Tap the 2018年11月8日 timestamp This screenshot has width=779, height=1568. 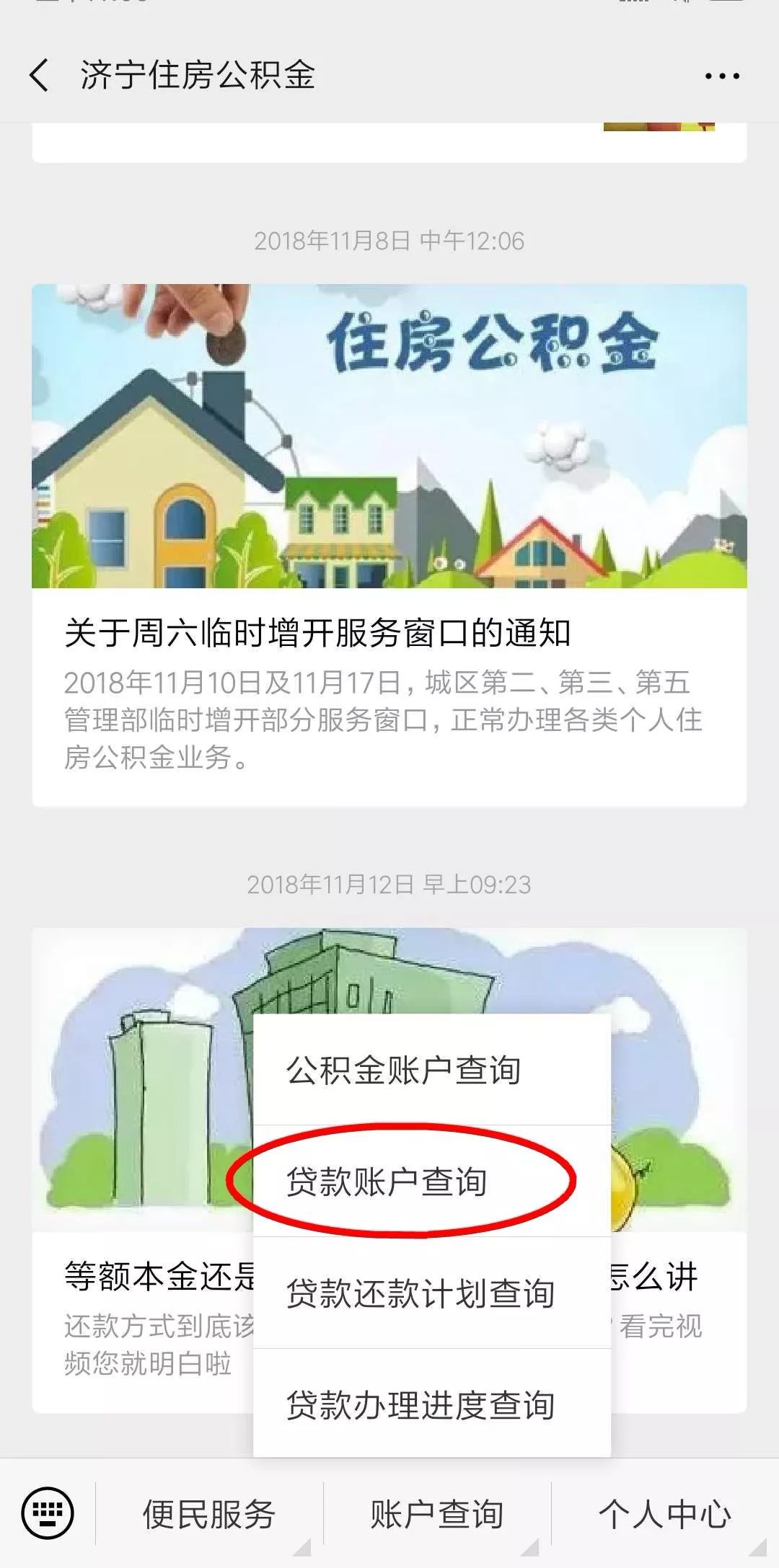pos(389,242)
